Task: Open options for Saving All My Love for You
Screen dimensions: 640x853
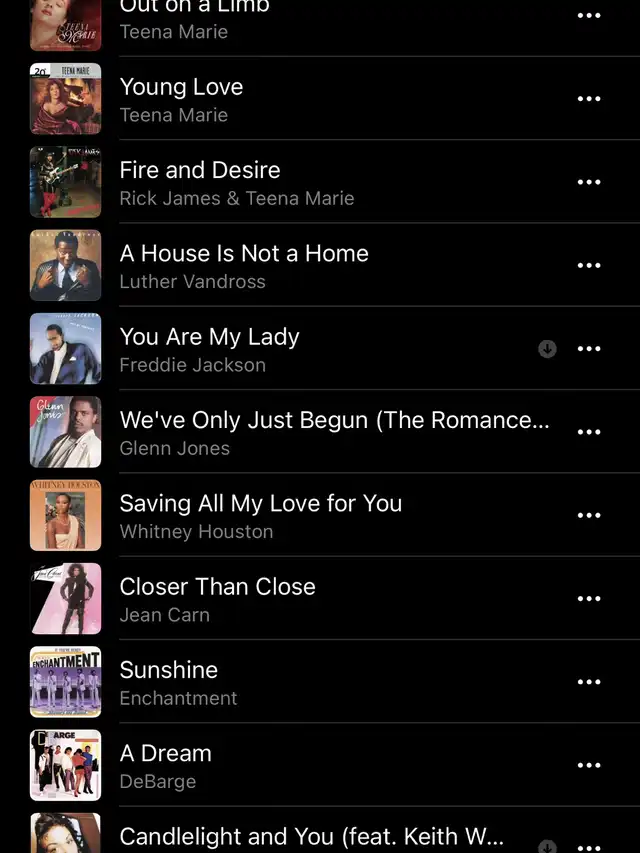Action: point(589,515)
